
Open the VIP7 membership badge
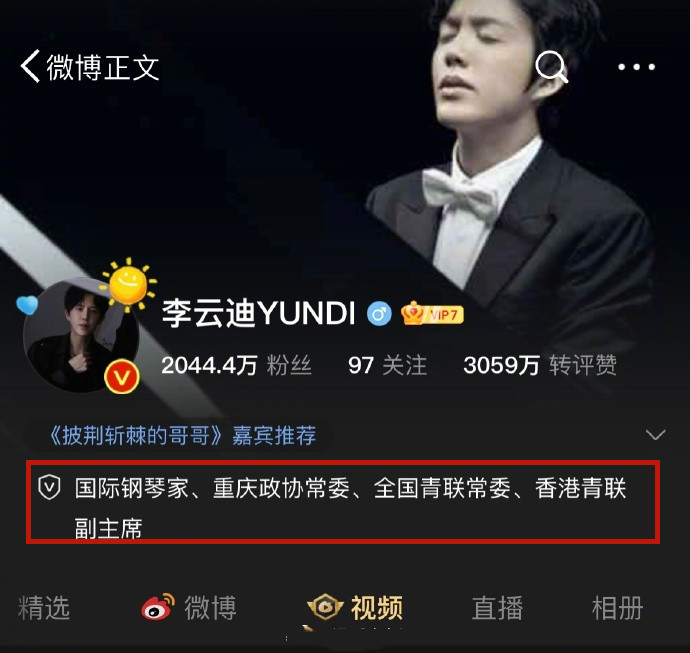pyautogui.click(x=430, y=314)
